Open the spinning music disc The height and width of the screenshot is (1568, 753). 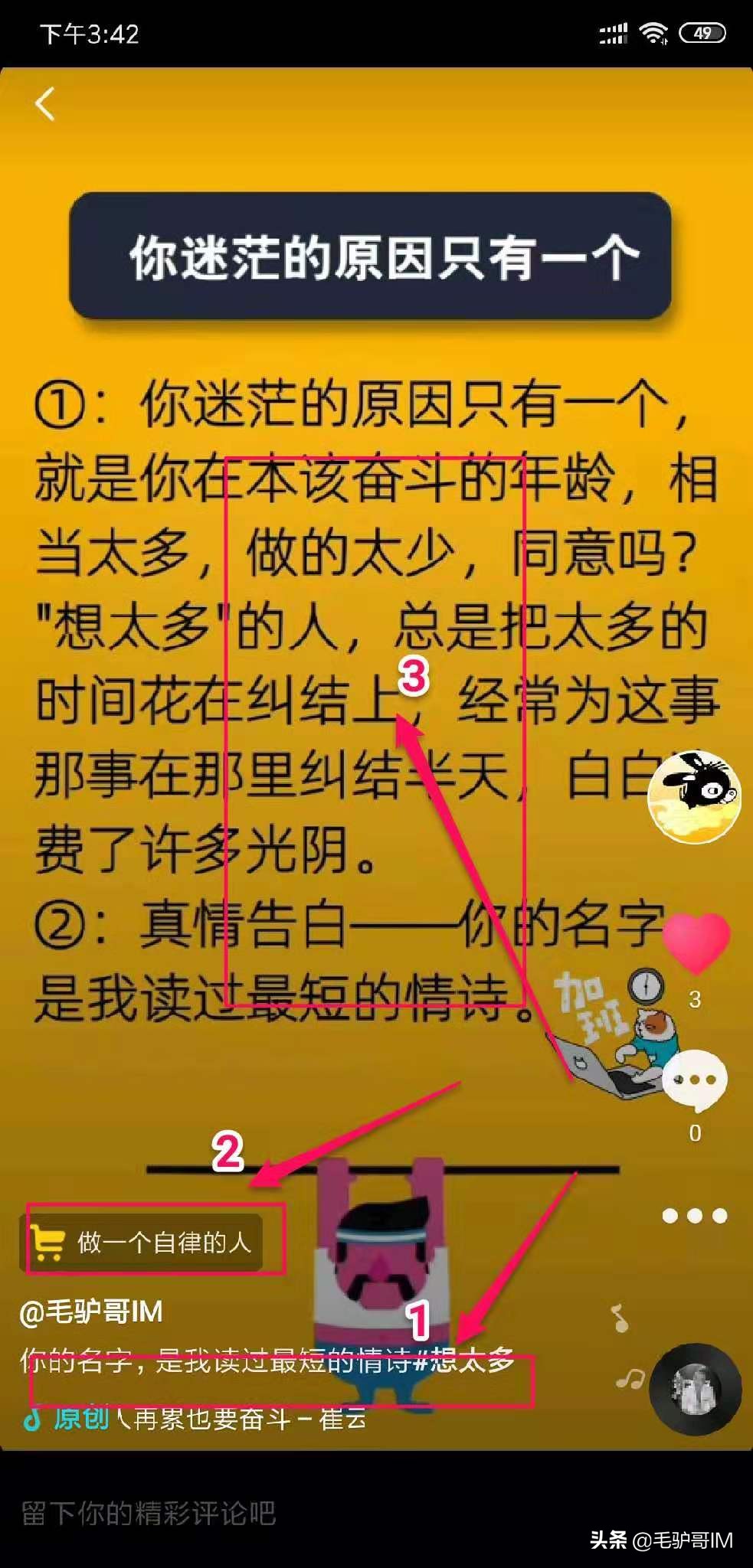click(x=695, y=1390)
